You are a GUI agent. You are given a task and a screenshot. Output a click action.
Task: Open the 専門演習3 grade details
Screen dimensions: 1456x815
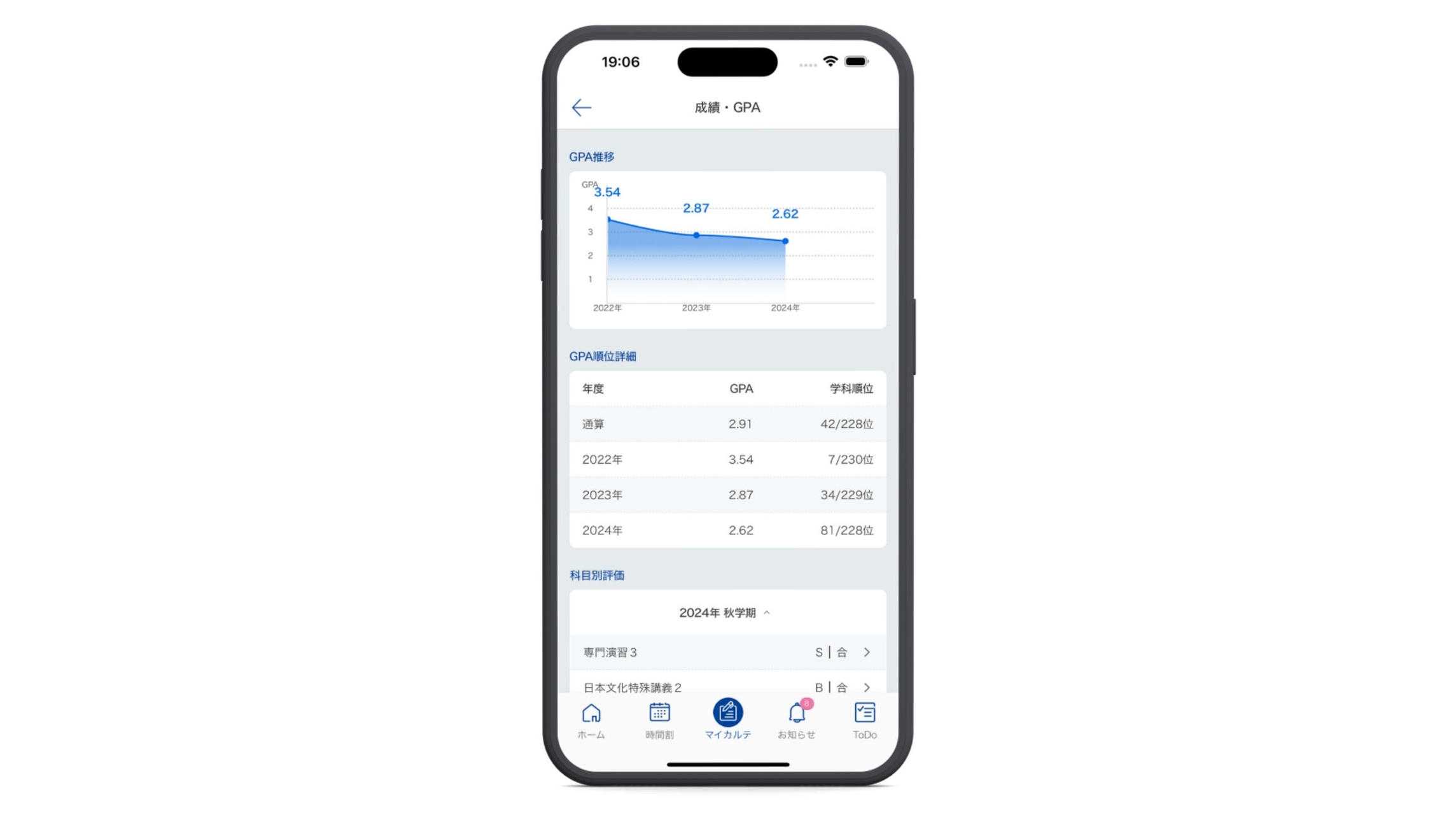(727, 652)
